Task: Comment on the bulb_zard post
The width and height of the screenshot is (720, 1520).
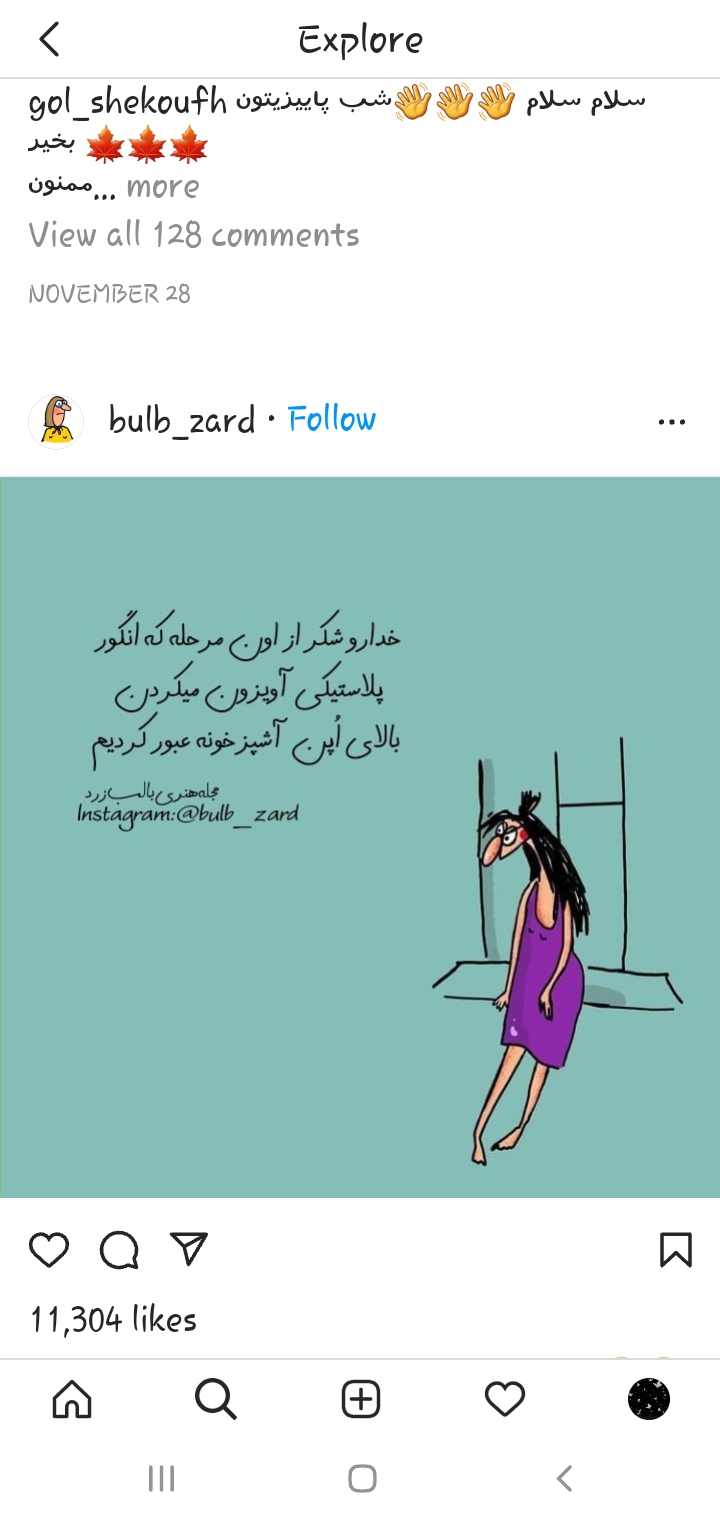Action: click(x=119, y=1250)
